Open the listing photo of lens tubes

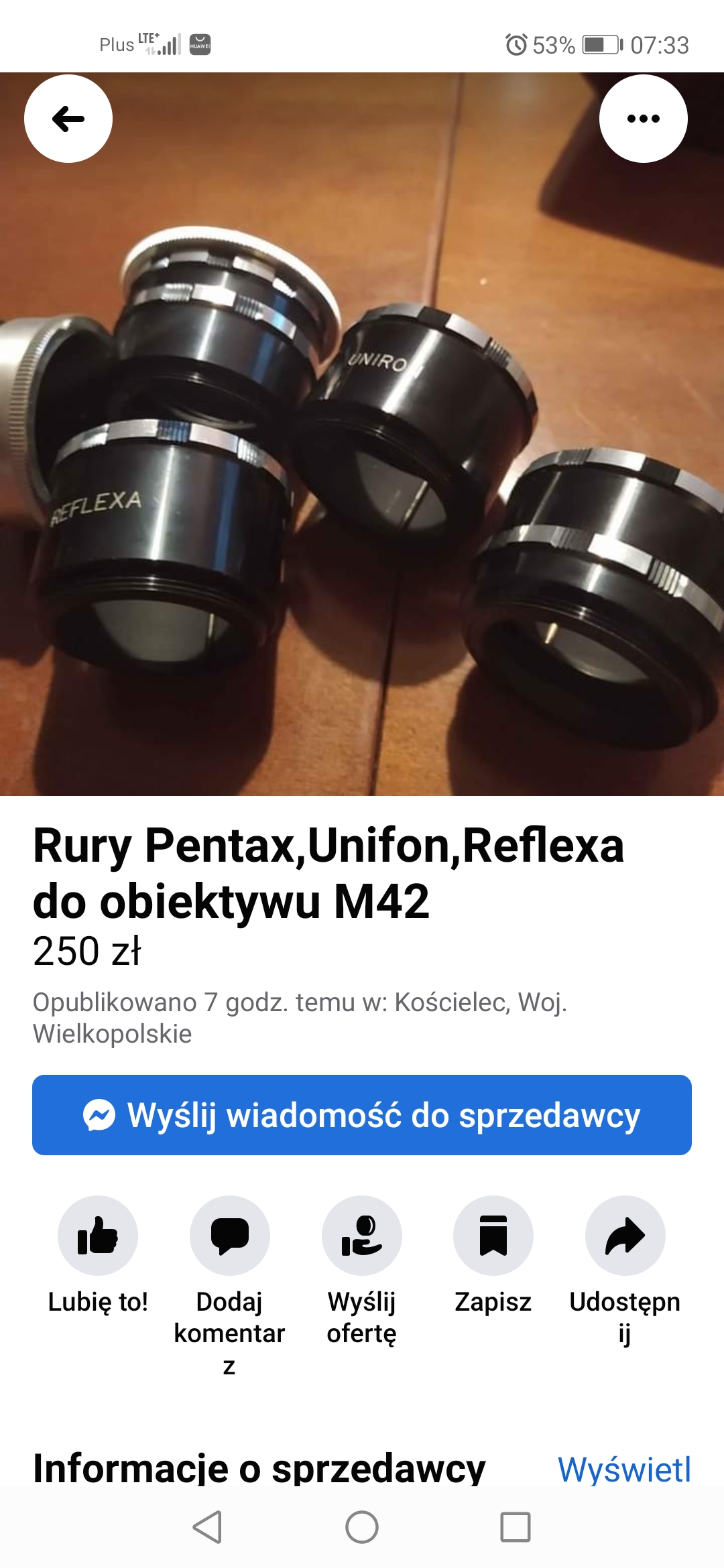pyautogui.click(x=362, y=469)
